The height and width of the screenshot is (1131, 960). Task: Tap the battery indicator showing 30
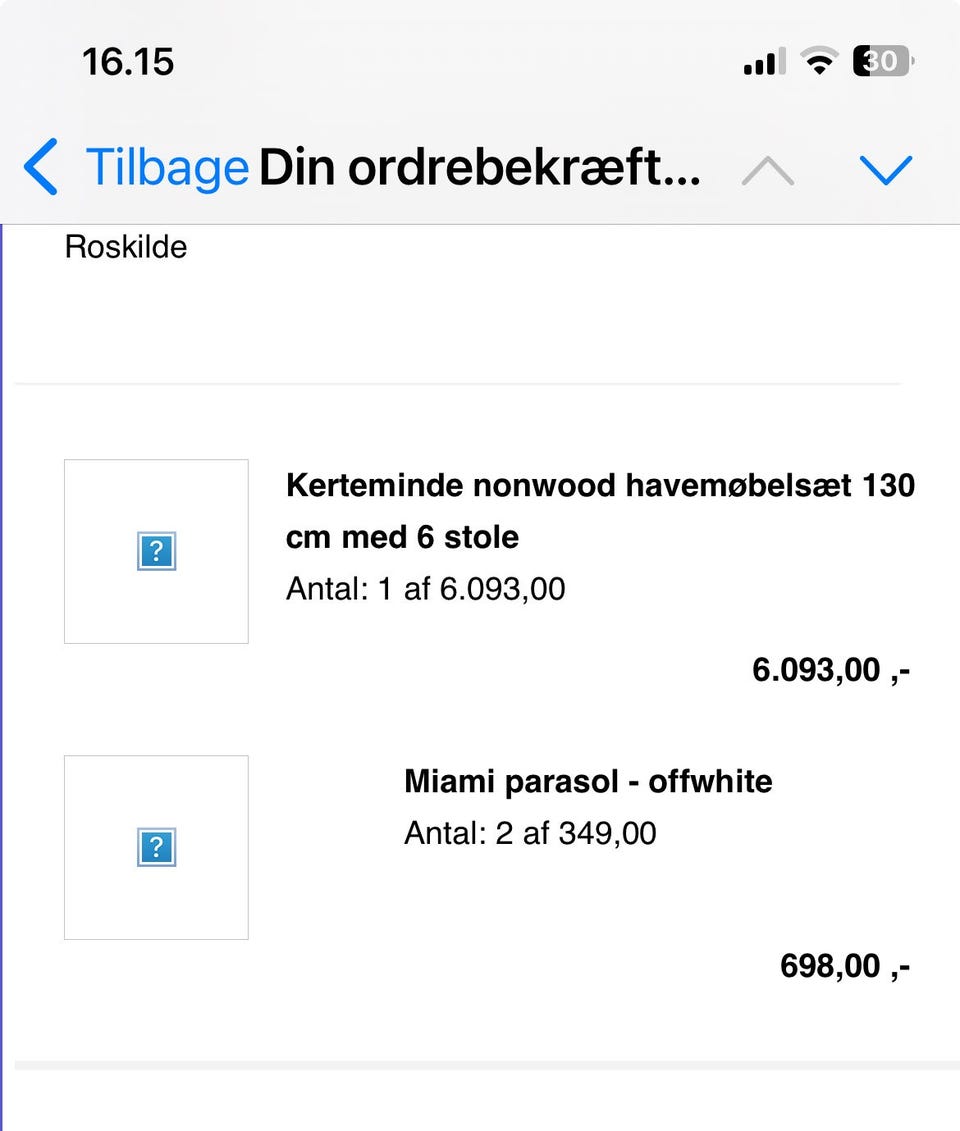point(881,61)
